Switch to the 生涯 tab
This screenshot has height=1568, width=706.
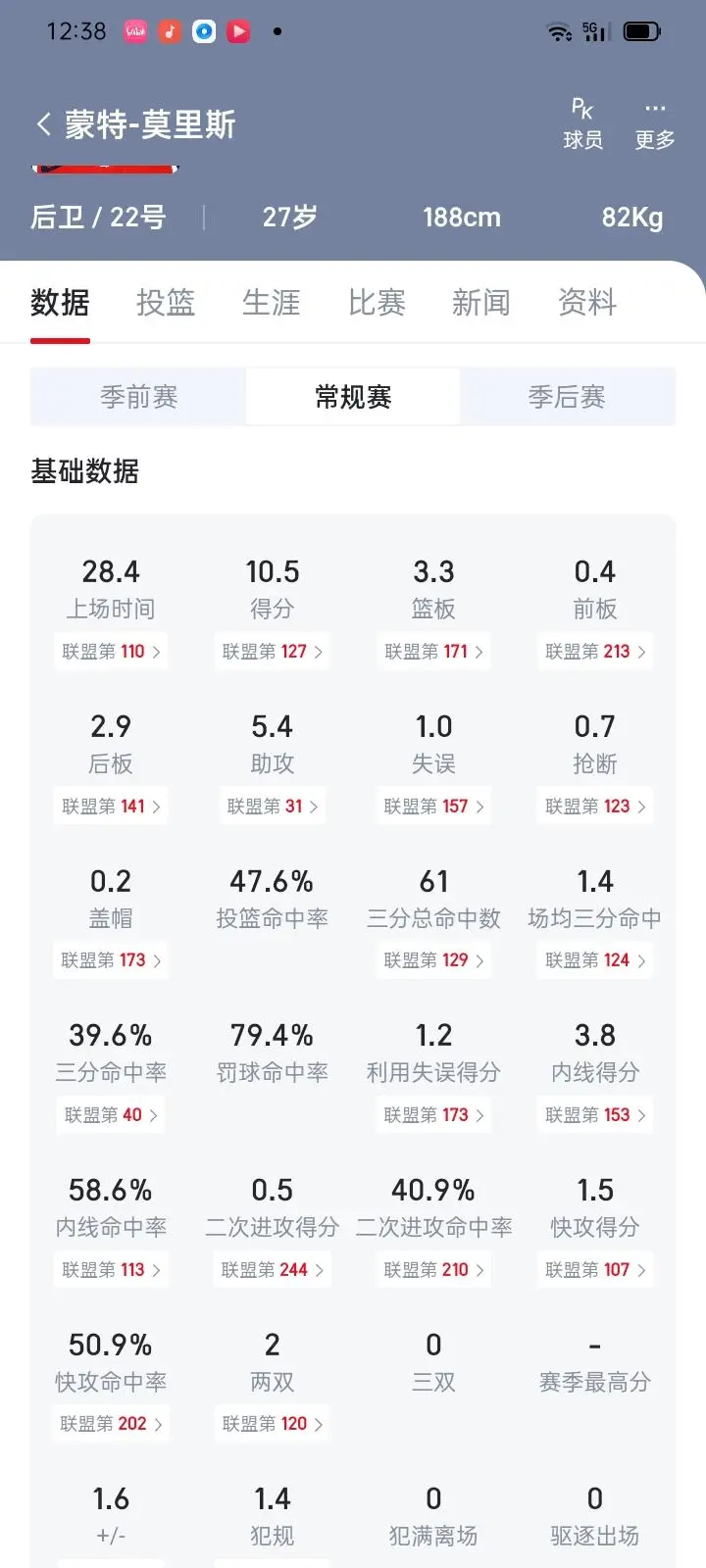272,303
